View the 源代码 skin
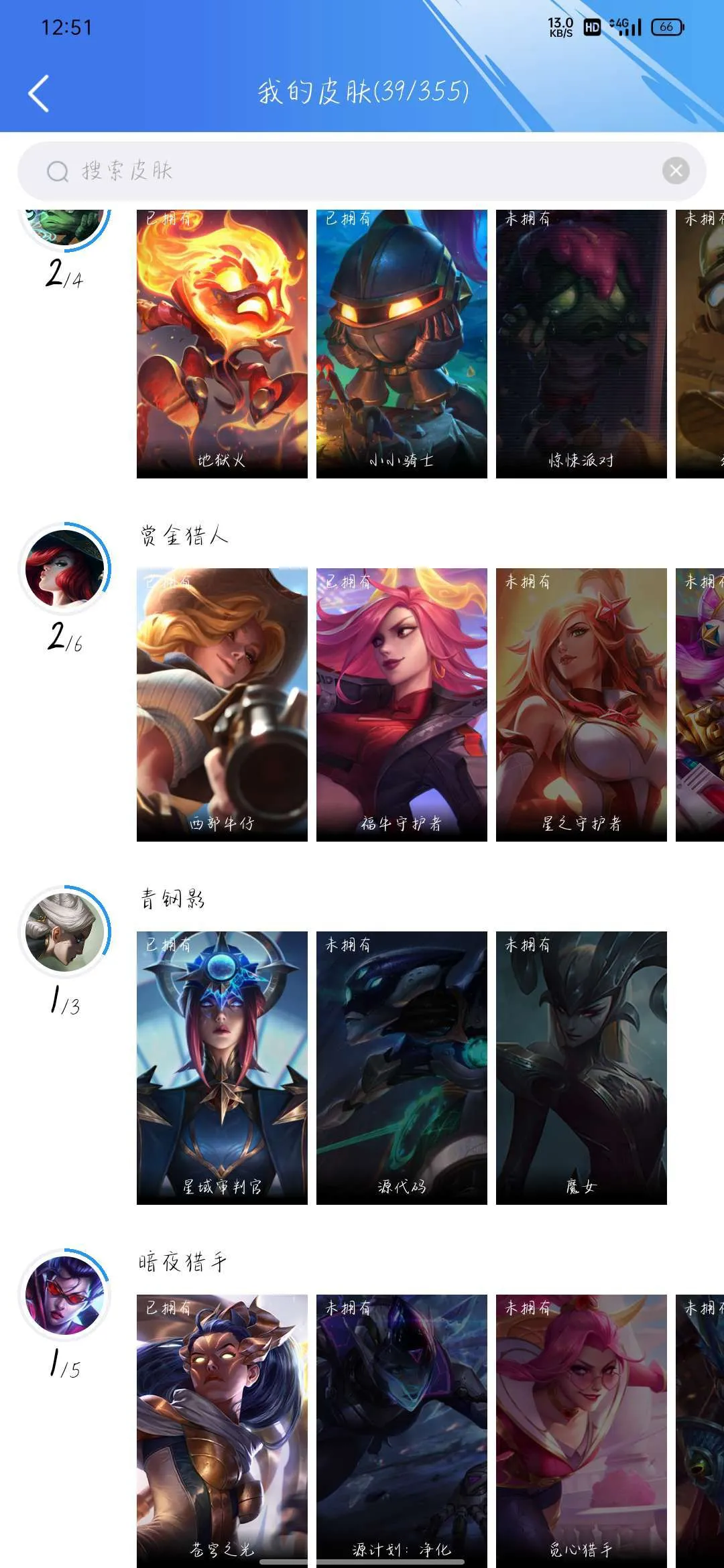This screenshot has height=1568, width=724. (402, 1067)
